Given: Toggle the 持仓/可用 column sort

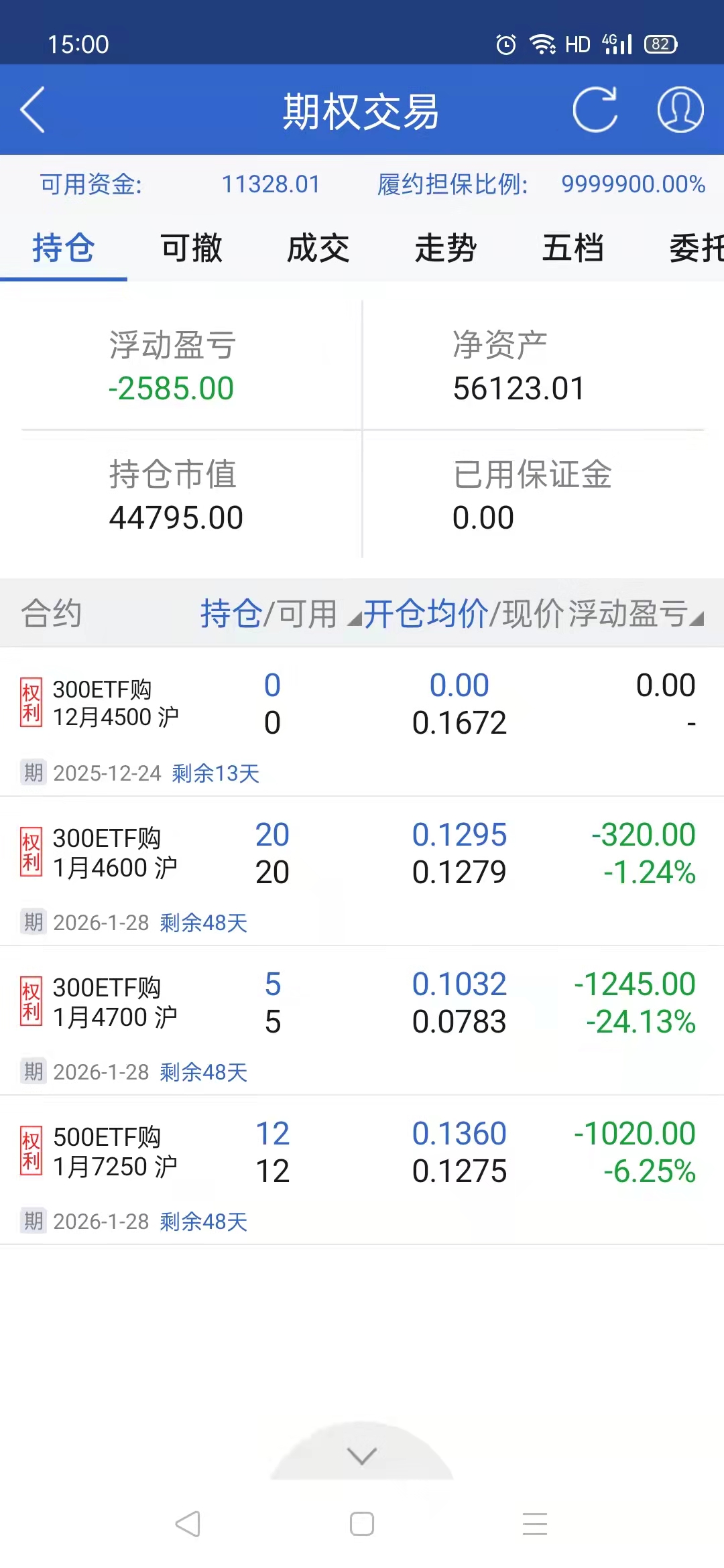Looking at the screenshot, I should (x=275, y=614).
